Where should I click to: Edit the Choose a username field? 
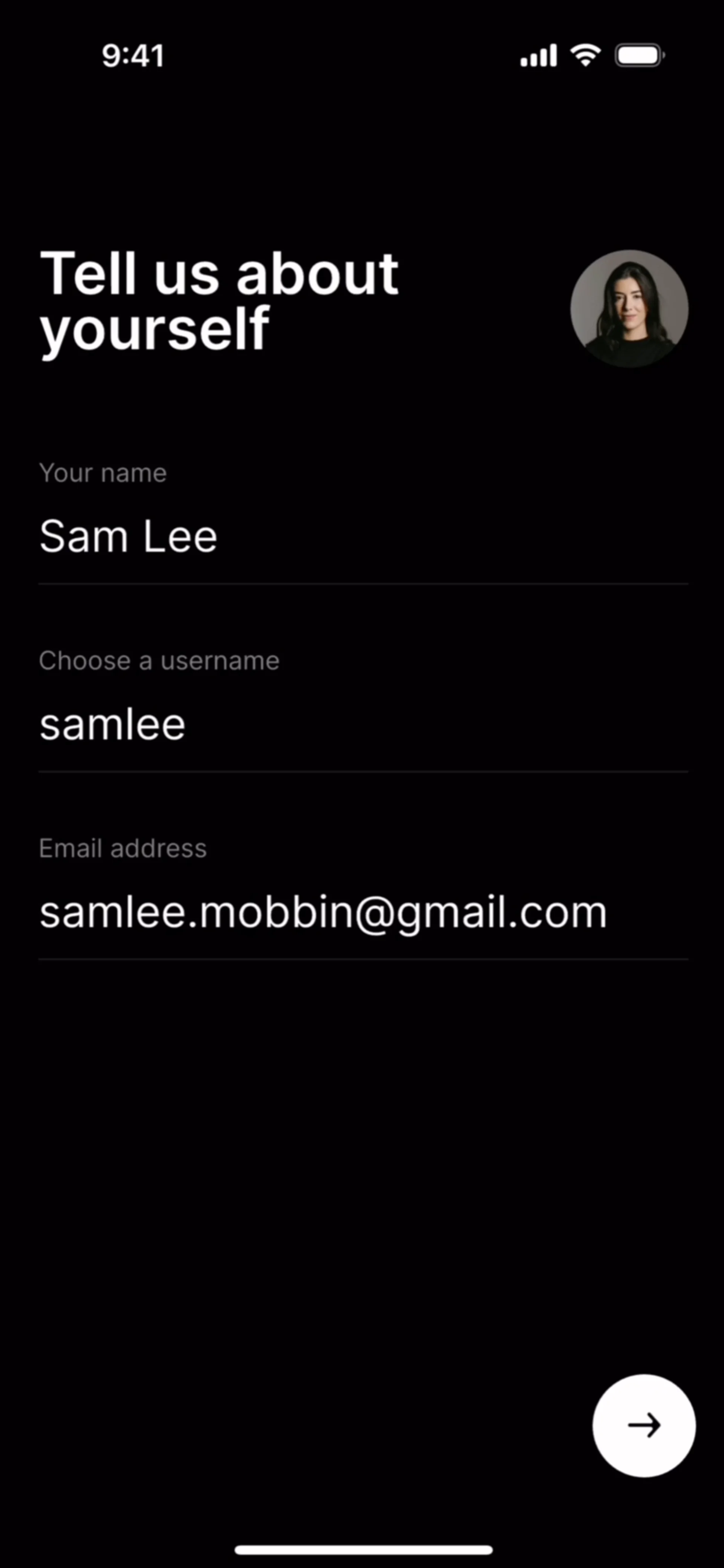coord(362,724)
